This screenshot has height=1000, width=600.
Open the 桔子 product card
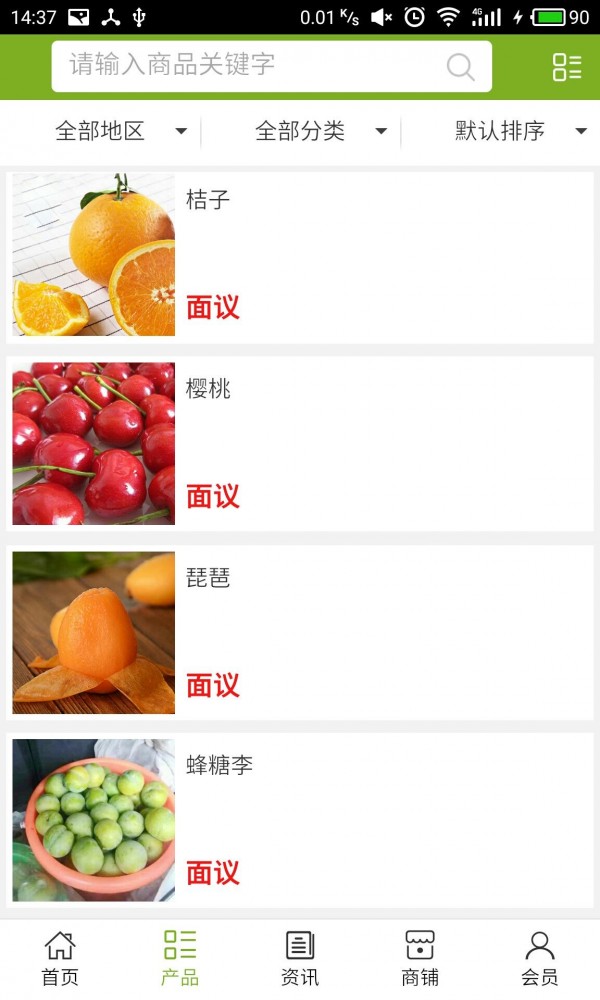click(300, 255)
